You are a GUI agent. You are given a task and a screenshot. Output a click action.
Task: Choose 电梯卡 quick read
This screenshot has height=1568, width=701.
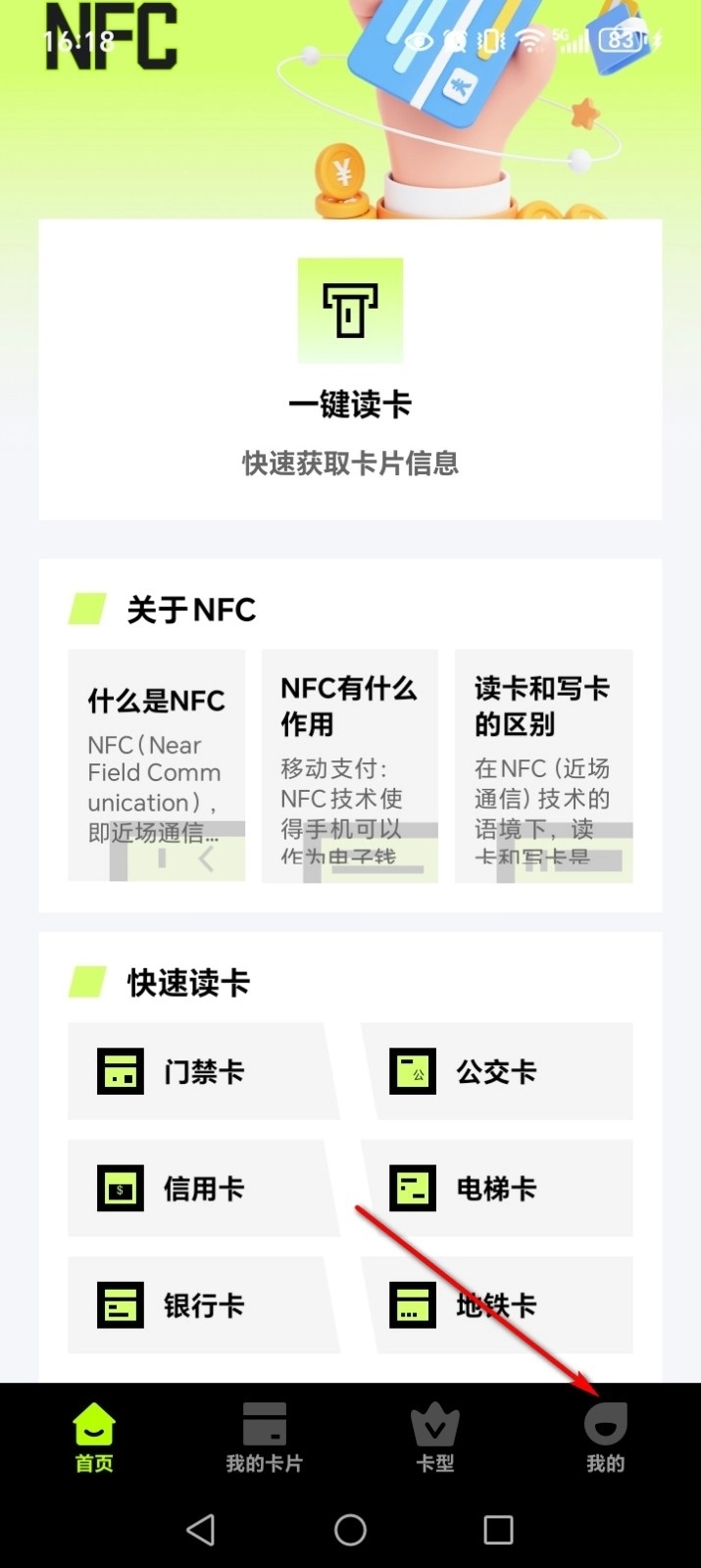click(497, 1188)
